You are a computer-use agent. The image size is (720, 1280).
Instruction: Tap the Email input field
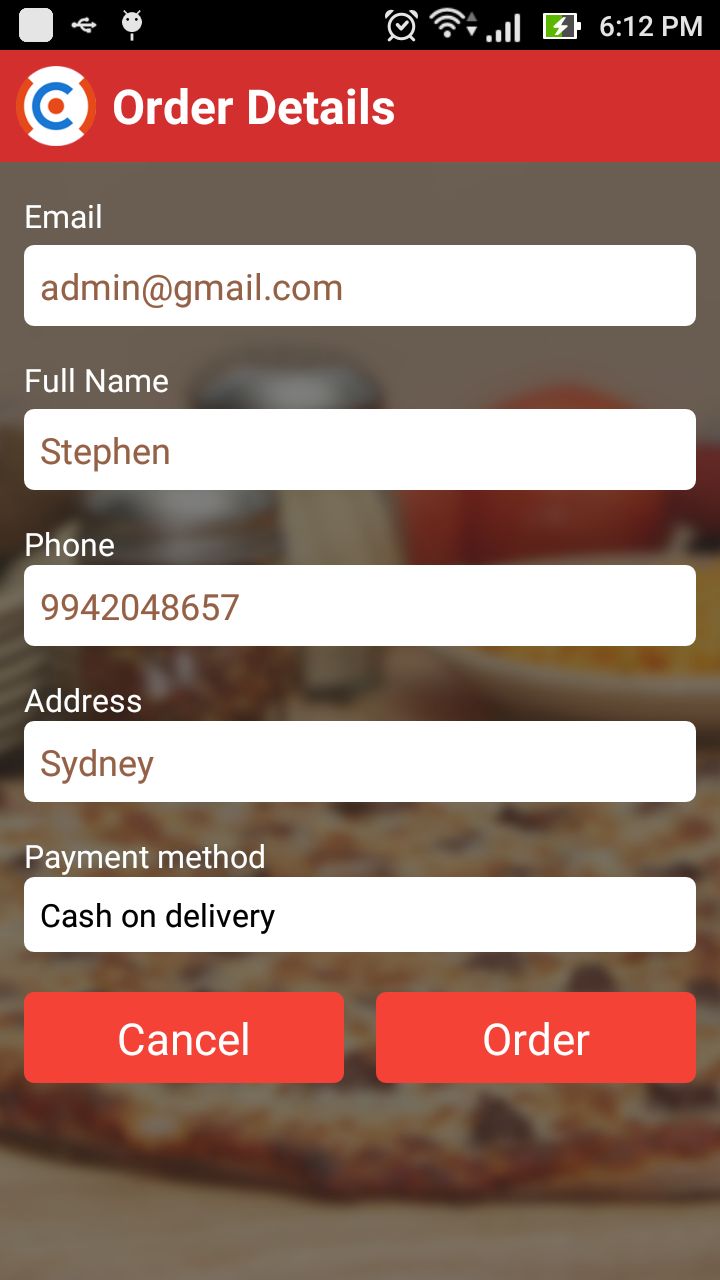point(360,286)
